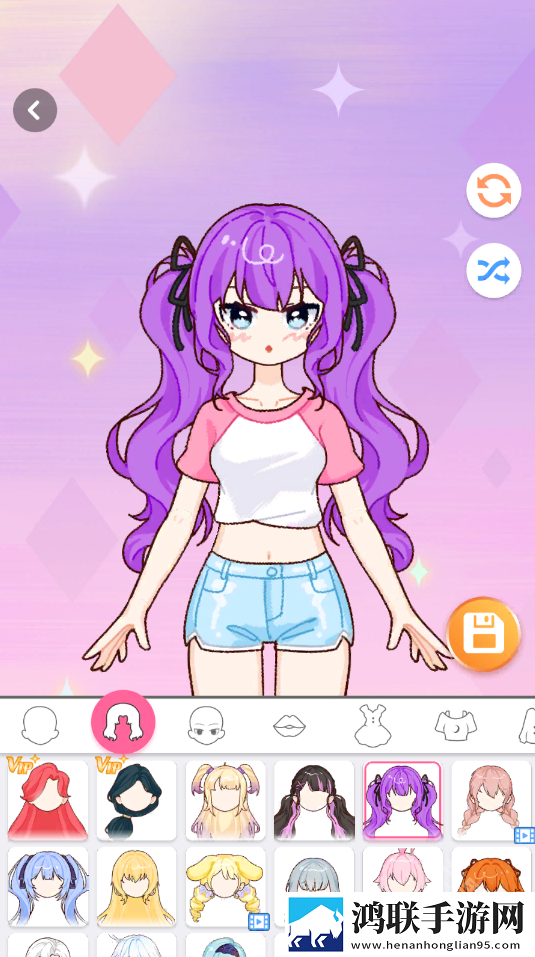535x957 pixels.
Task: Select the black and pink twin-tail hairstyle
Action: tap(314, 800)
